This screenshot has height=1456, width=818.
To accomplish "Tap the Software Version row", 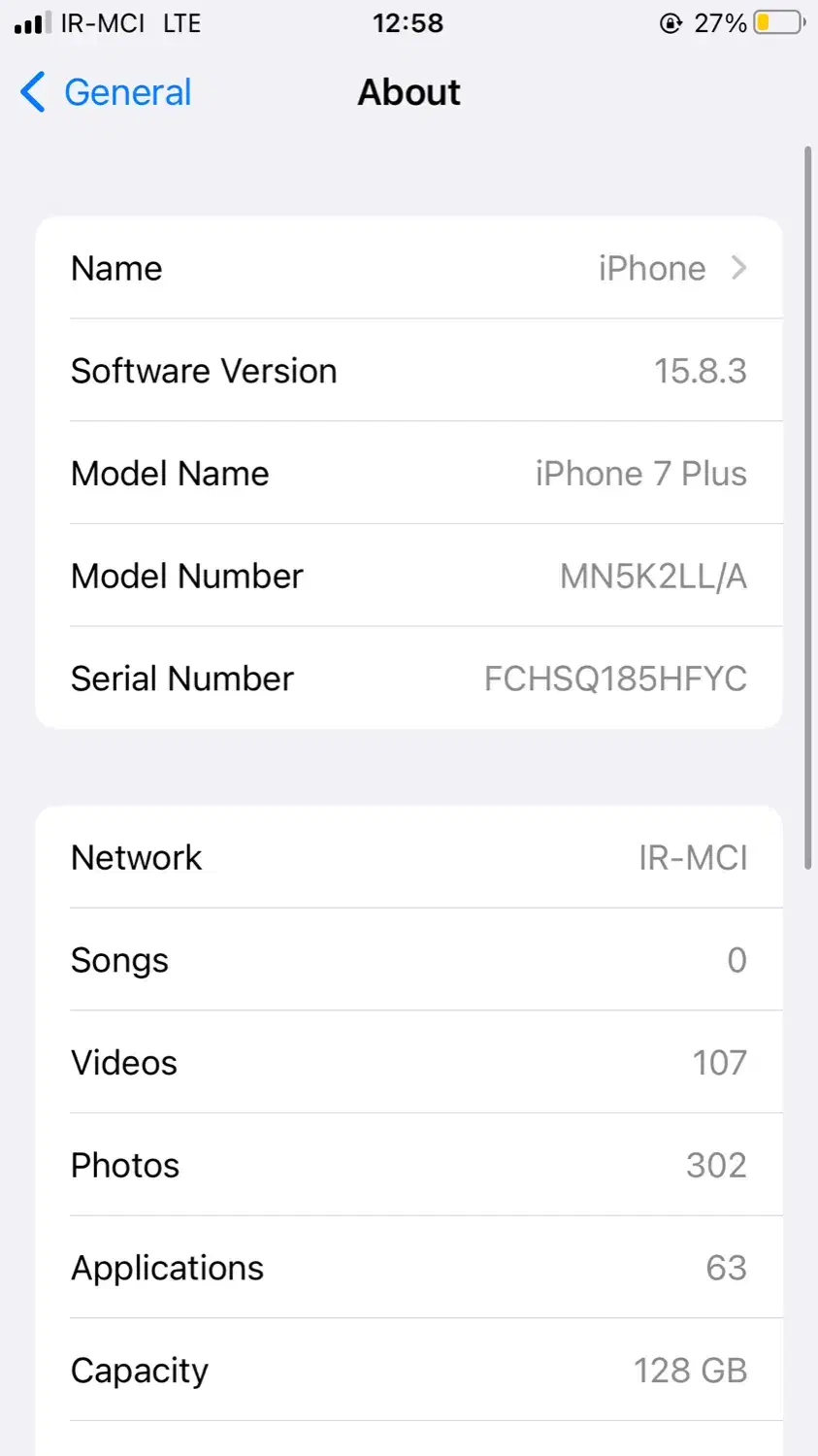I will pyautogui.click(x=408, y=371).
